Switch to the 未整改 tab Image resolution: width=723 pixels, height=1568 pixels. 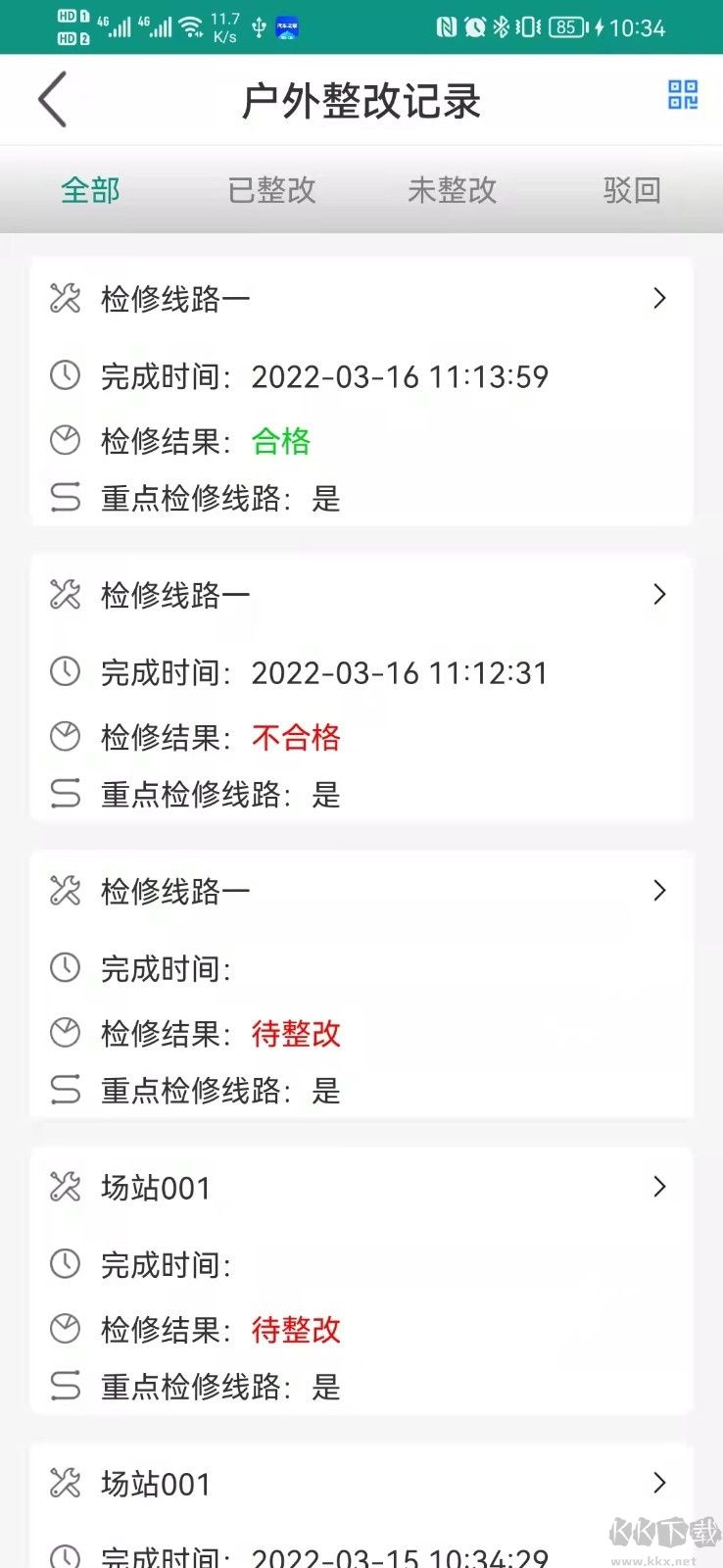click(452, 190)
